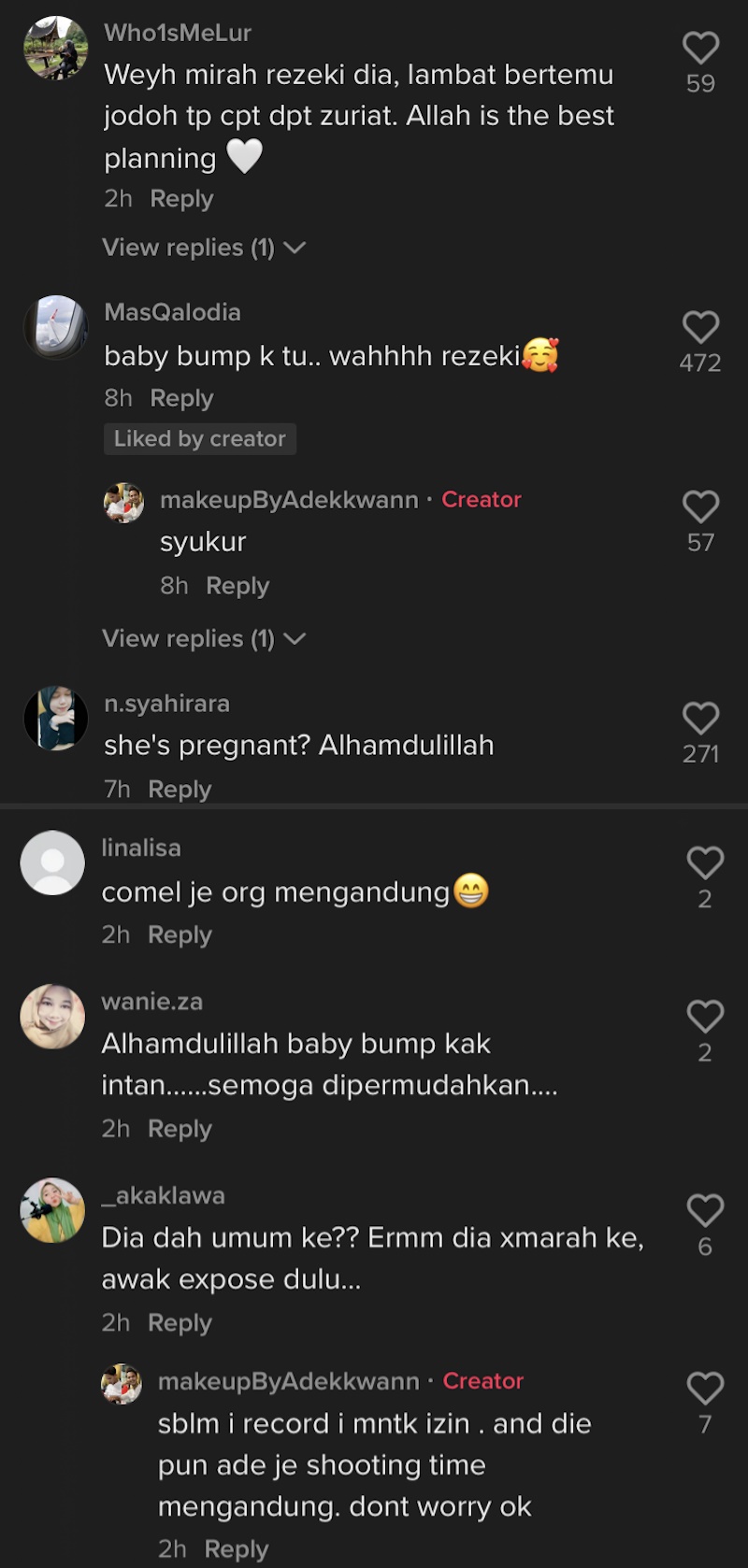This screenshot has height=1568, width=748.
Task: Like creator's reply about recording permission
Action: (x=705, y=1389)
